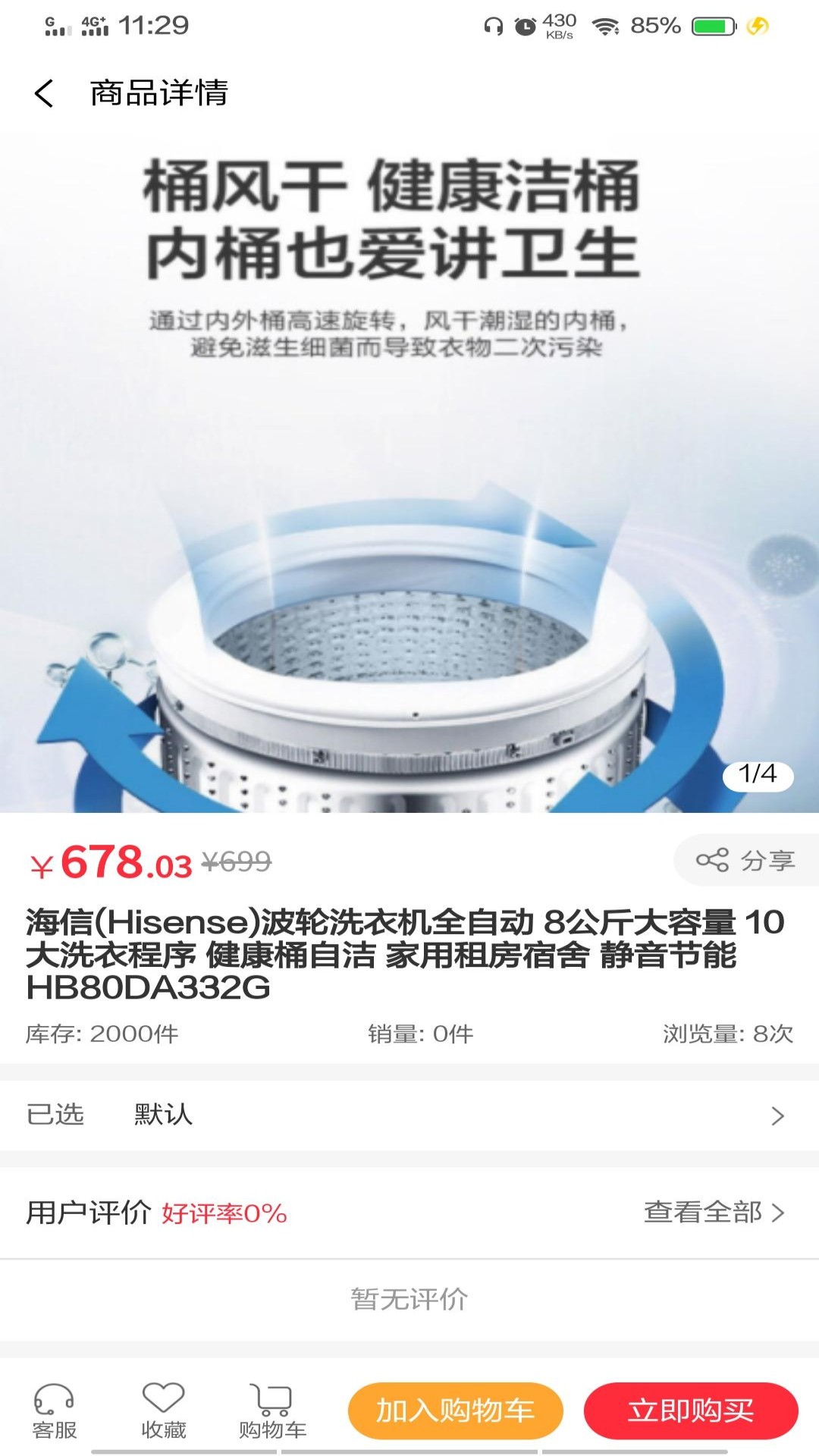Viewport: 819px width, 1456px height.
Task: Go back from the 商品详情 page
Action: 44,93
